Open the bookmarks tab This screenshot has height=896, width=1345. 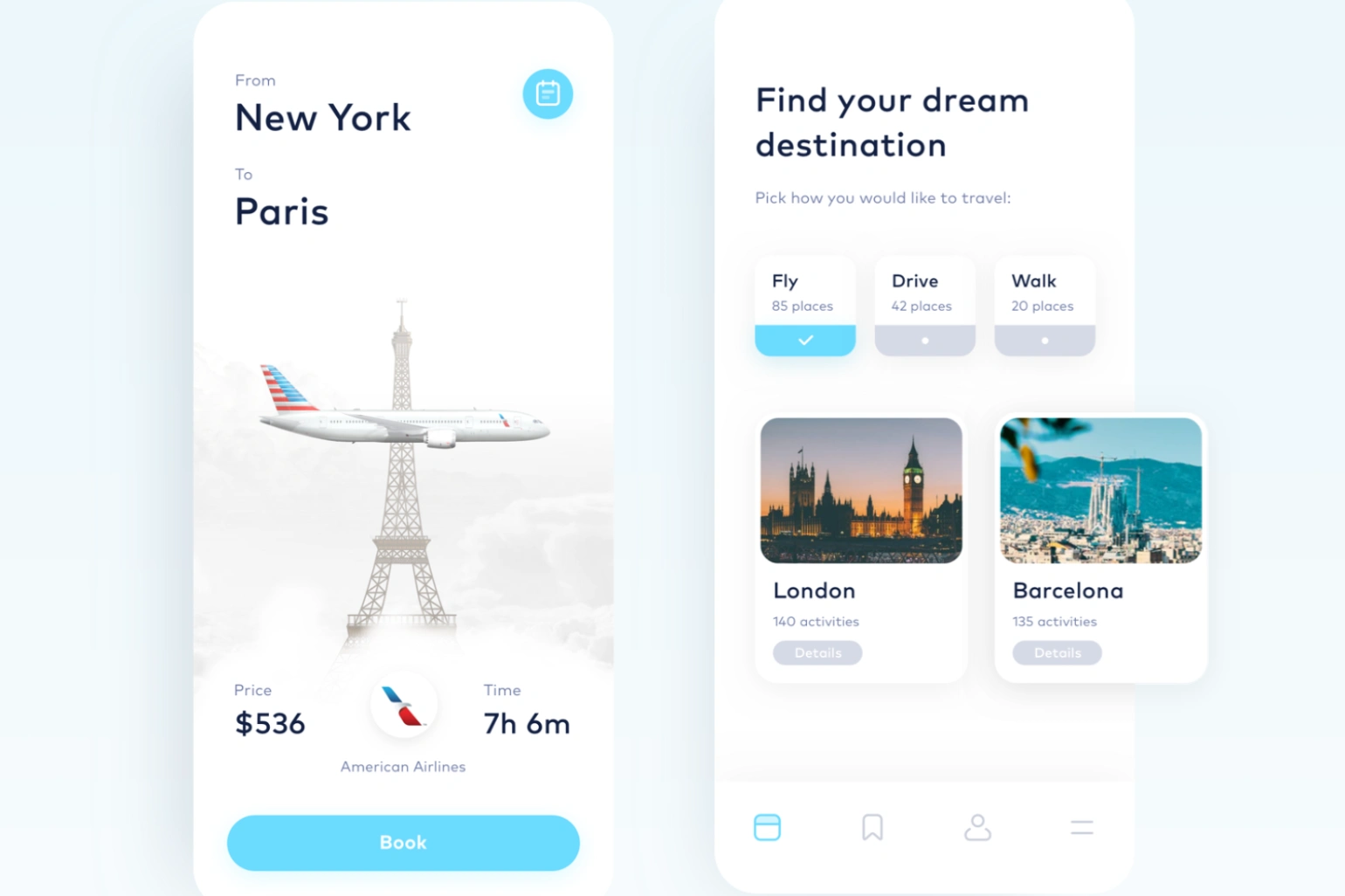click(872, 827)
